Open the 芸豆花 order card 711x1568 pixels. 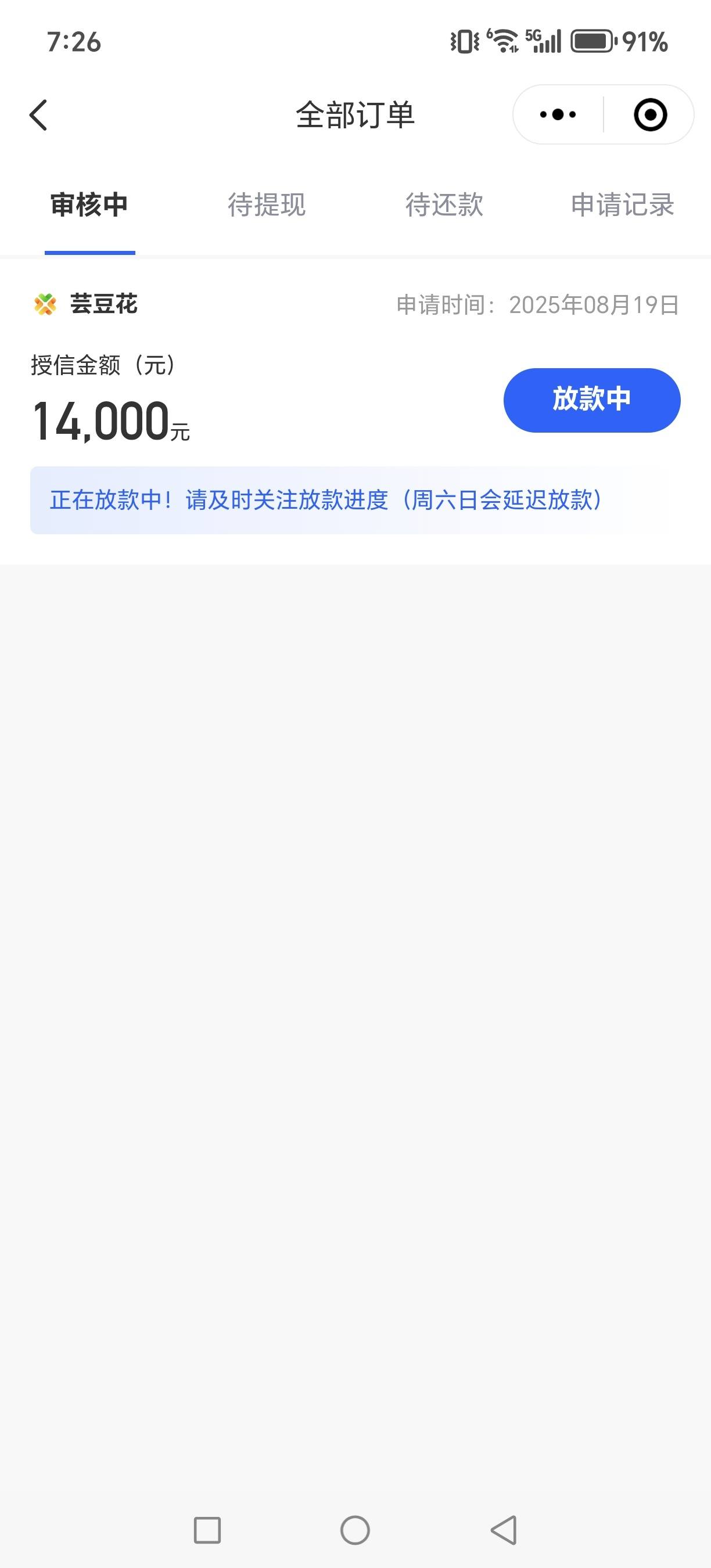point(355,412)
